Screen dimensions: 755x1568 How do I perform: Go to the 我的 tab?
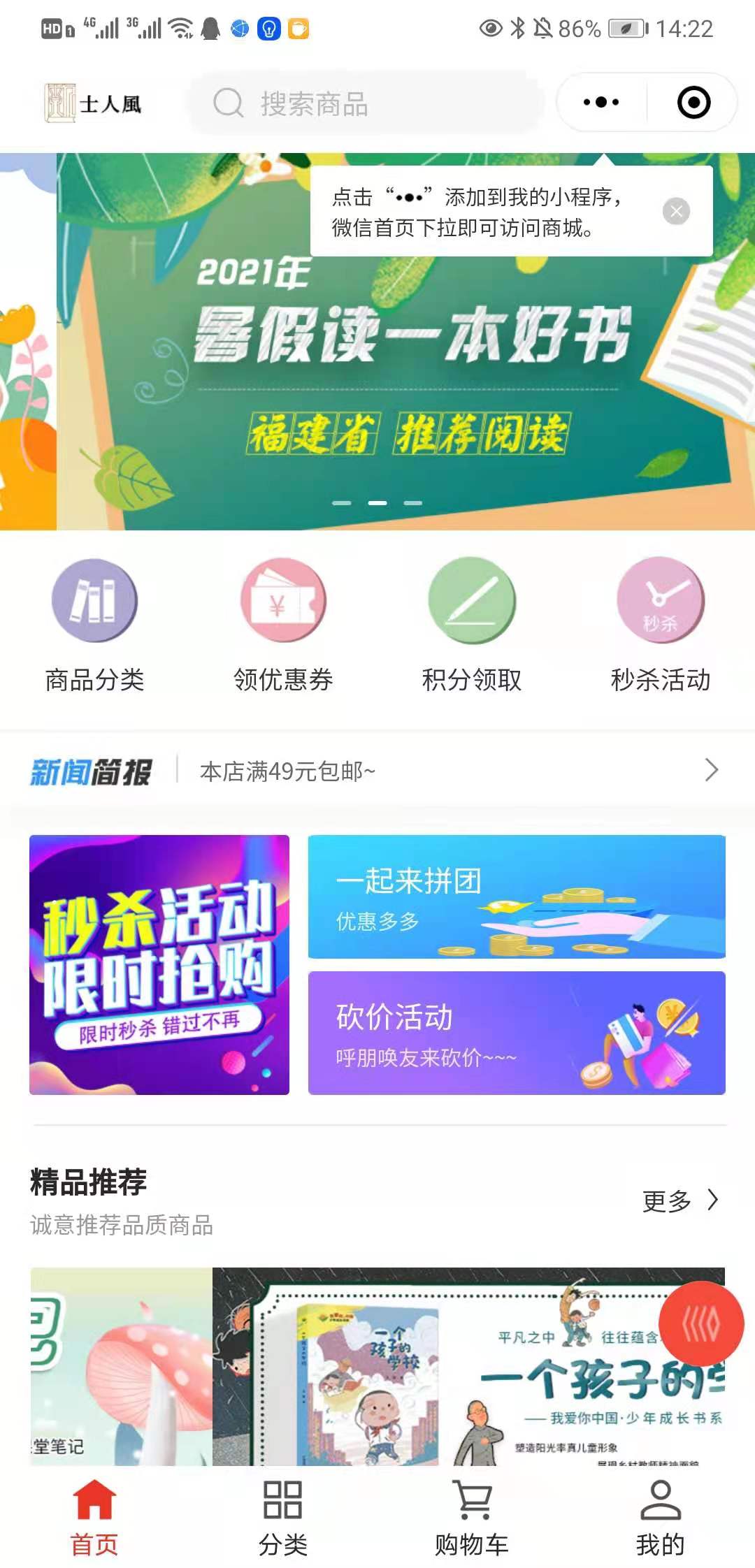click(660, 1518)
